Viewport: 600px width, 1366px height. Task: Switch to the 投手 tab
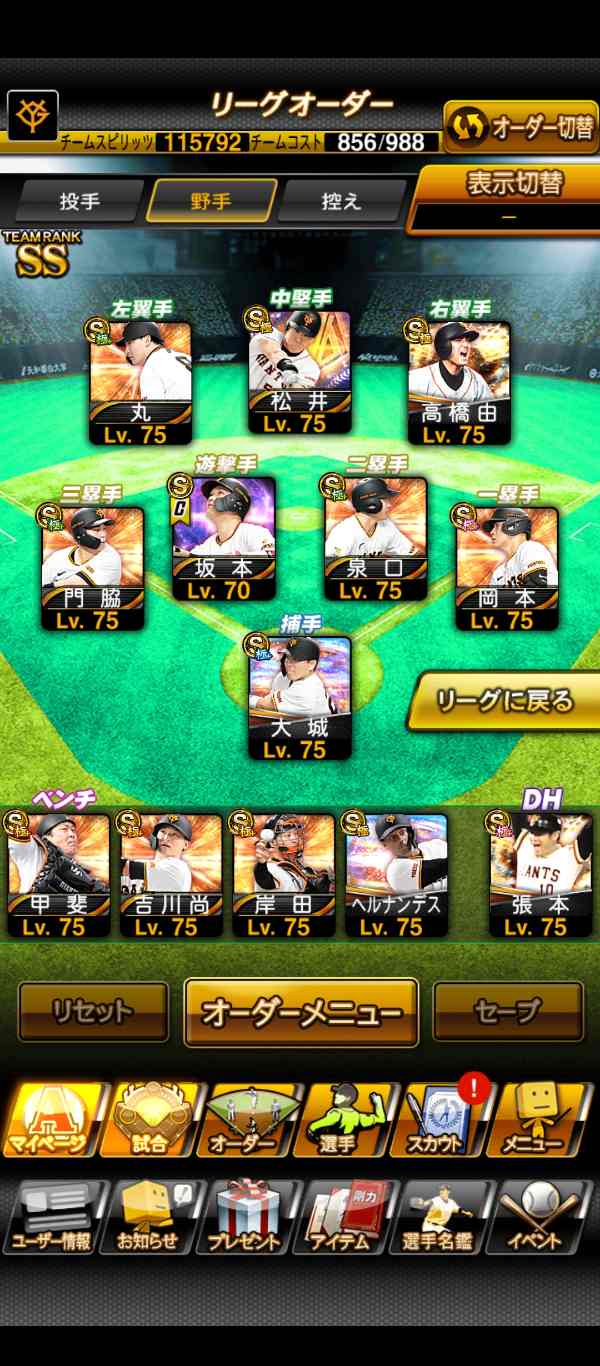pos(80,201)
